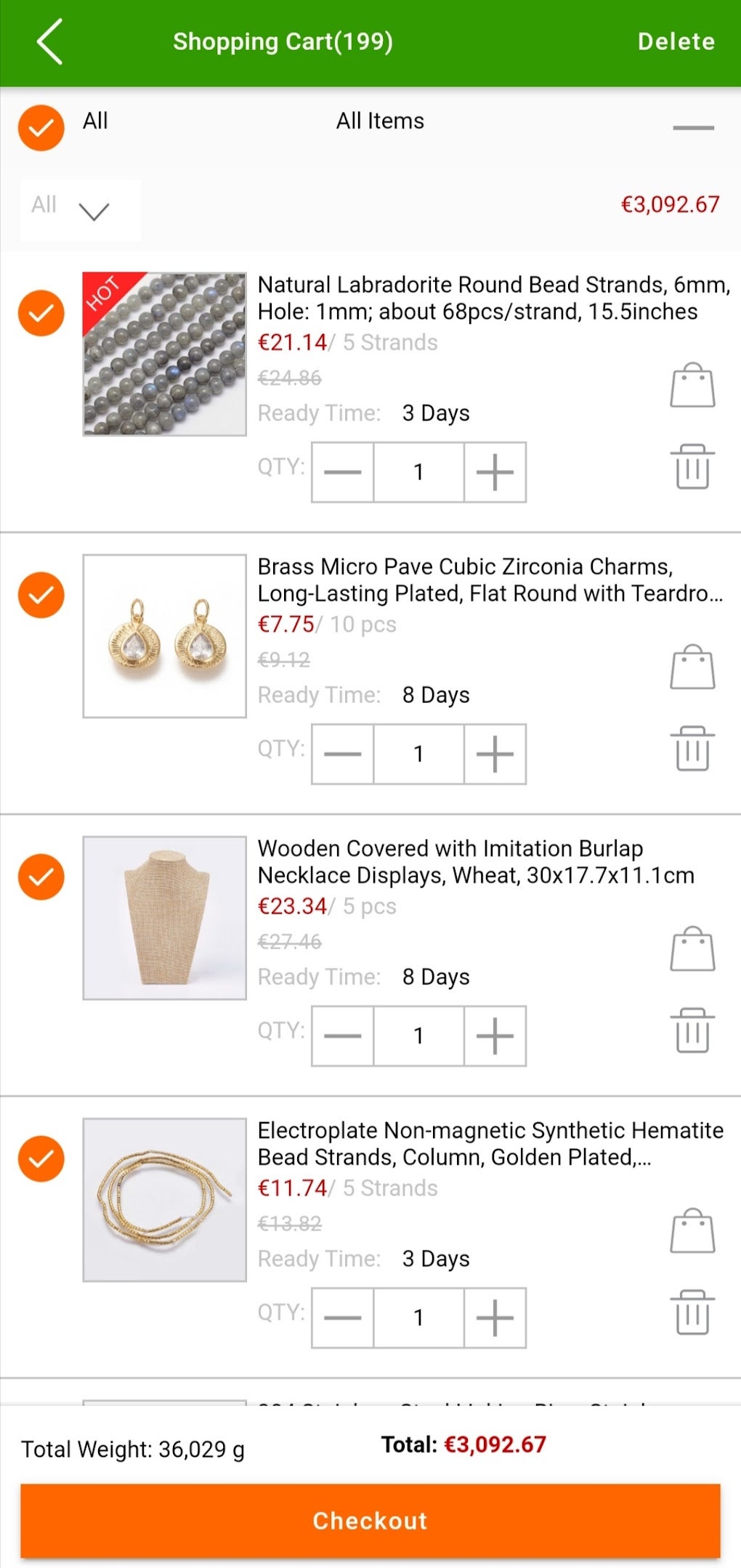Image resolution: width=741 pixels, height=1568 pixels.
Task: Uncheck the Brass Micro Pave Charms item
Action: 41,595
